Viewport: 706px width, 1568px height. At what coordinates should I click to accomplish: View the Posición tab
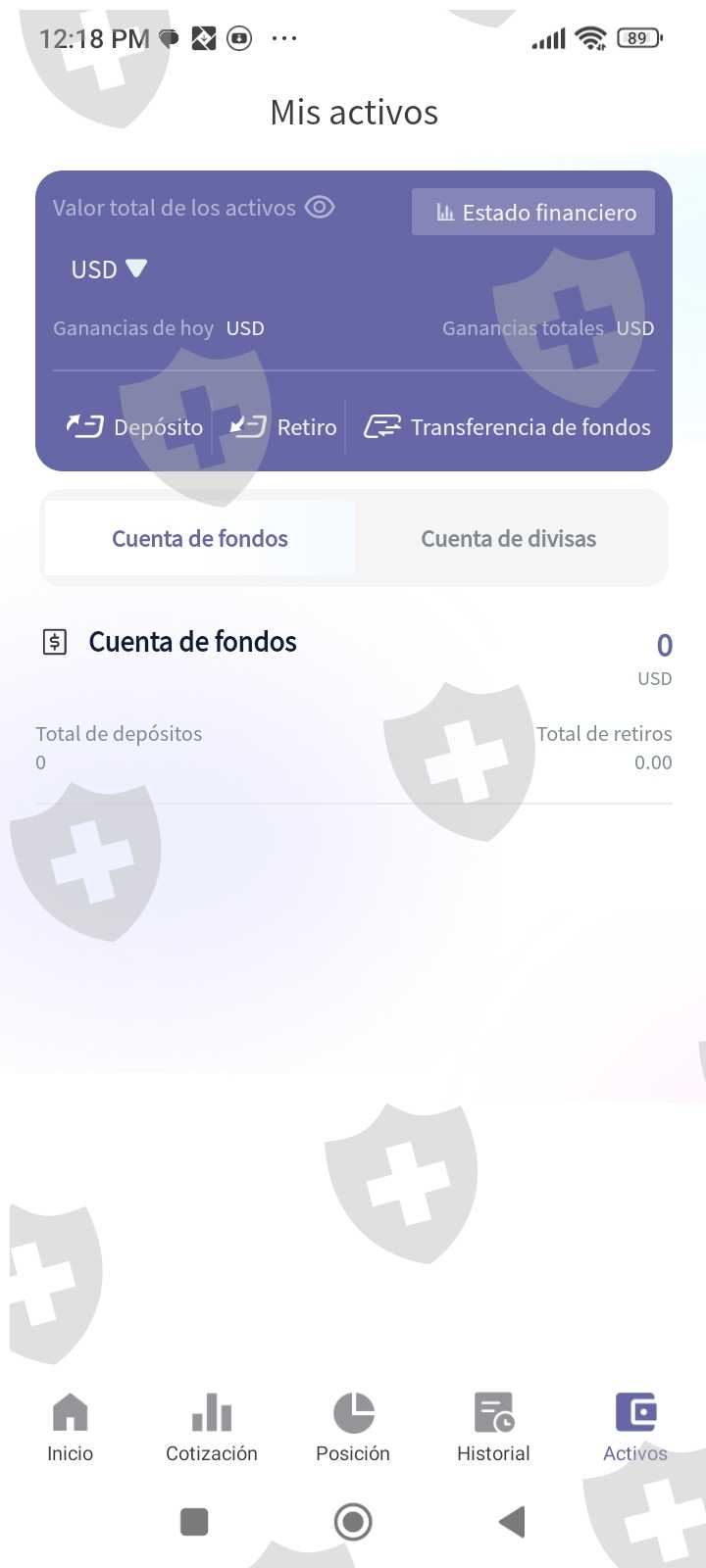point(353,1427)
